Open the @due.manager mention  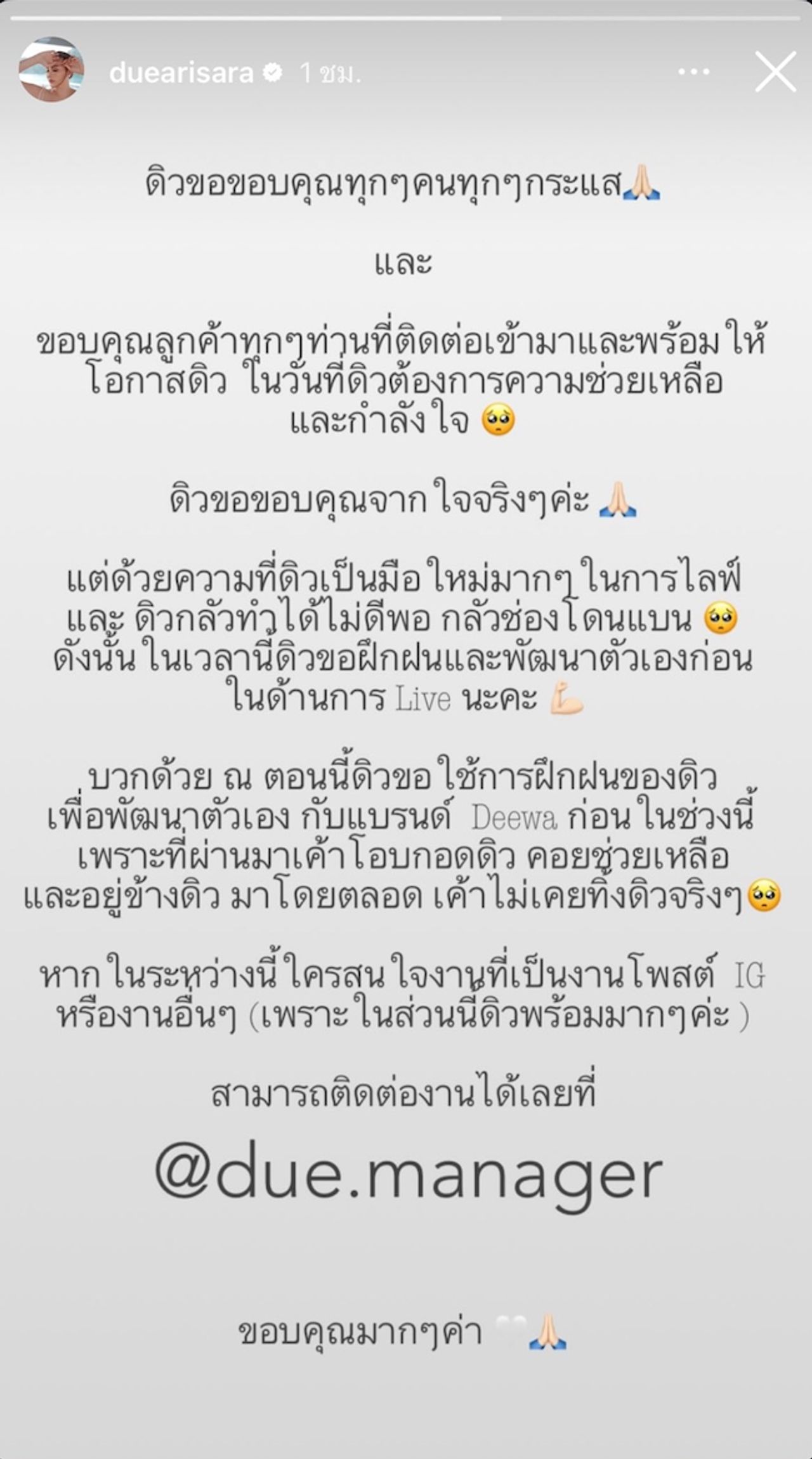409,1174
